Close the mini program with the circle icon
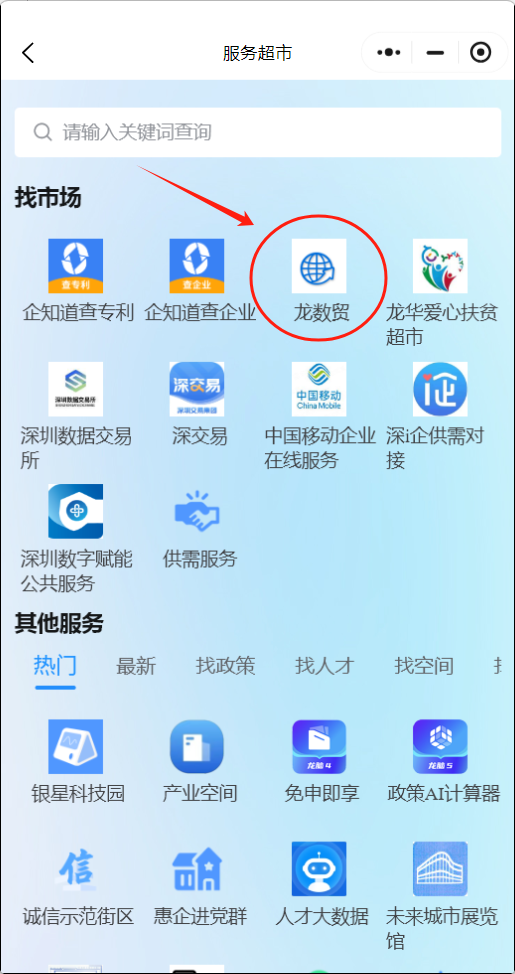The height and width of the screenshot is (974, 515). pos(481,53)
